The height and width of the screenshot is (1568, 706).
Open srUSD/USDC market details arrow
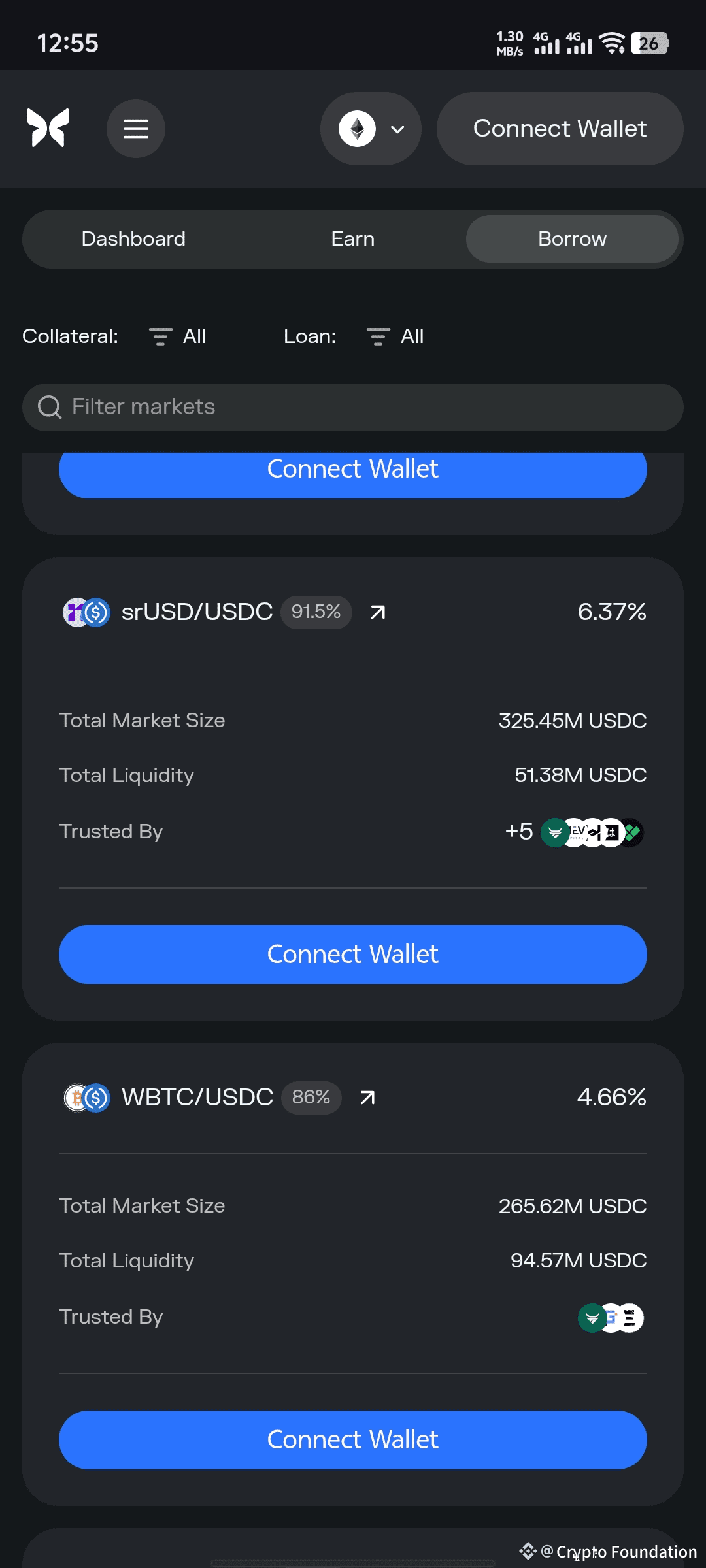point(378,612)
